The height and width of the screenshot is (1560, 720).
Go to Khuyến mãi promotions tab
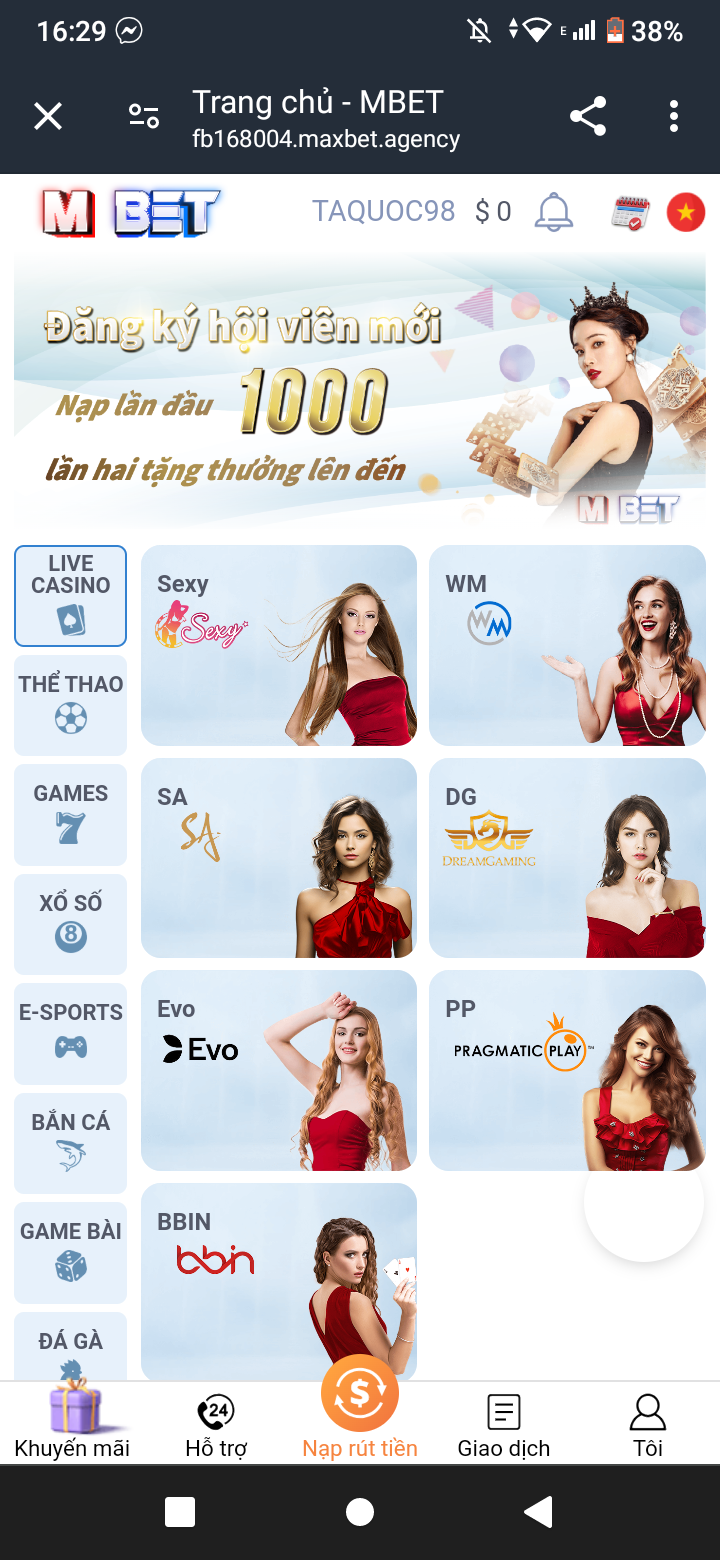pyautogui.click(x=72, y=1422)
